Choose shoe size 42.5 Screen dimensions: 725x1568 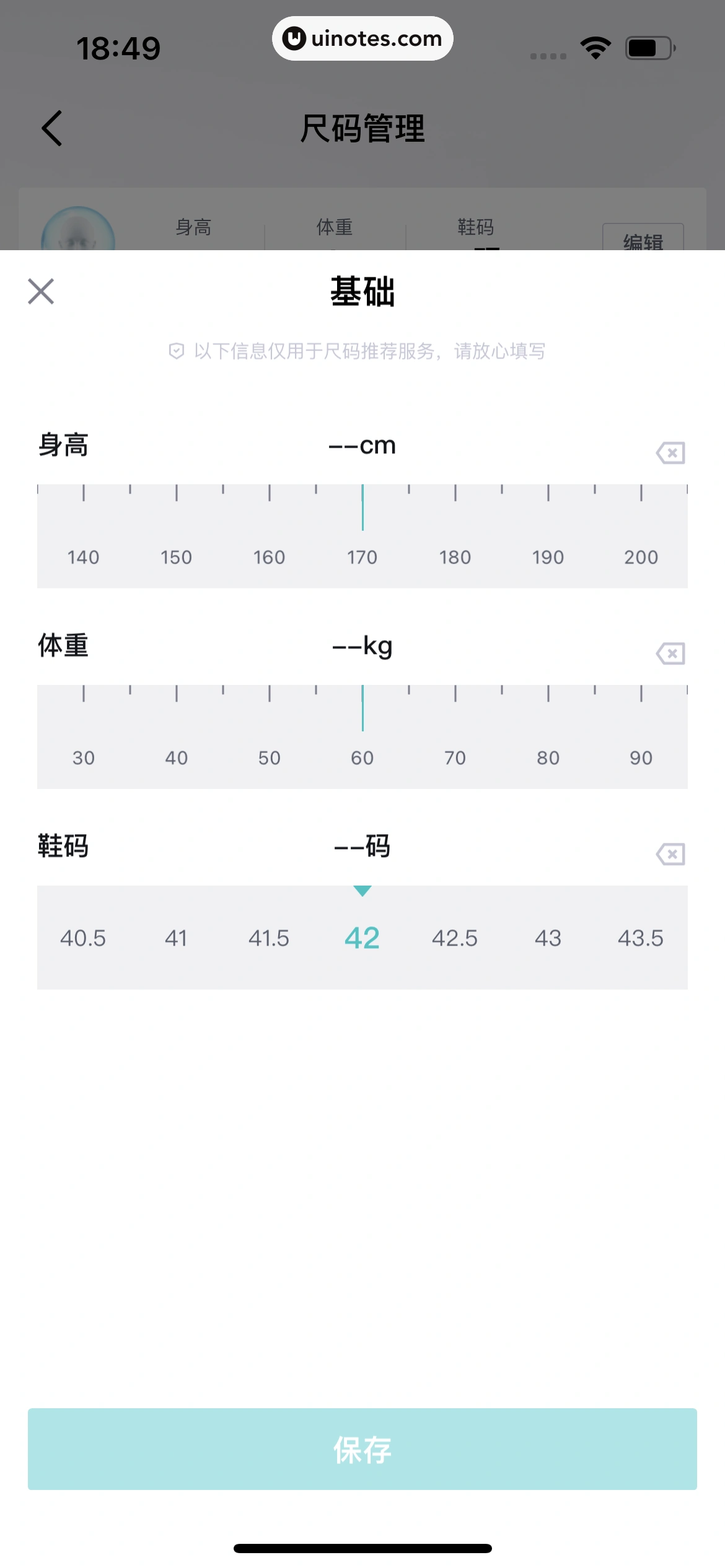(x=455, y=938)
